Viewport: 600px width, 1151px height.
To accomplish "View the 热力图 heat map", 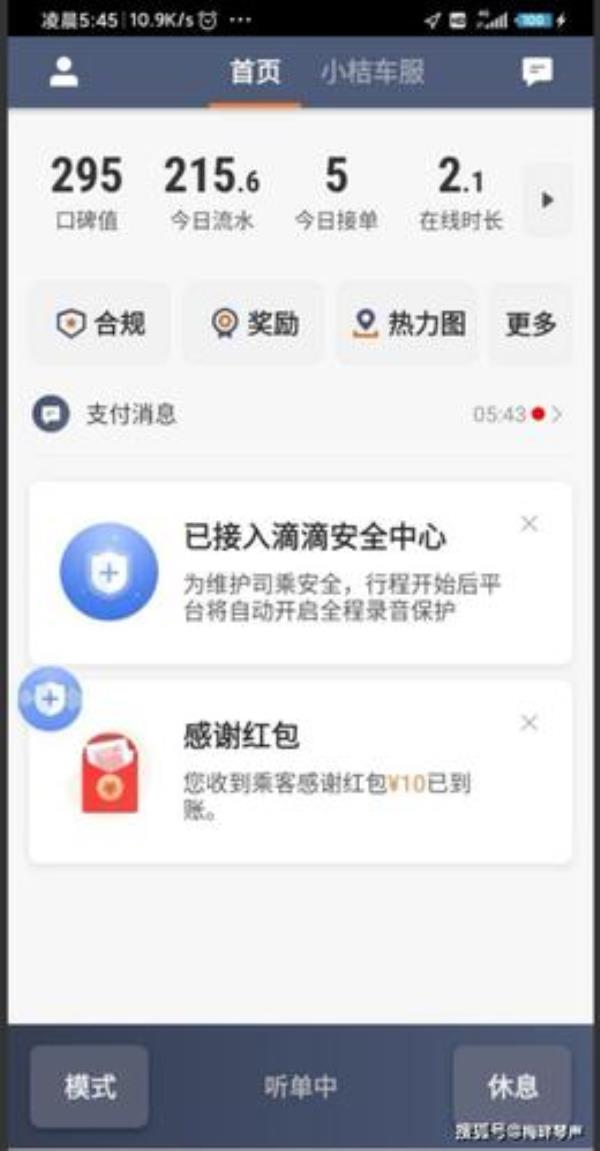I will [x=408, y=323].
